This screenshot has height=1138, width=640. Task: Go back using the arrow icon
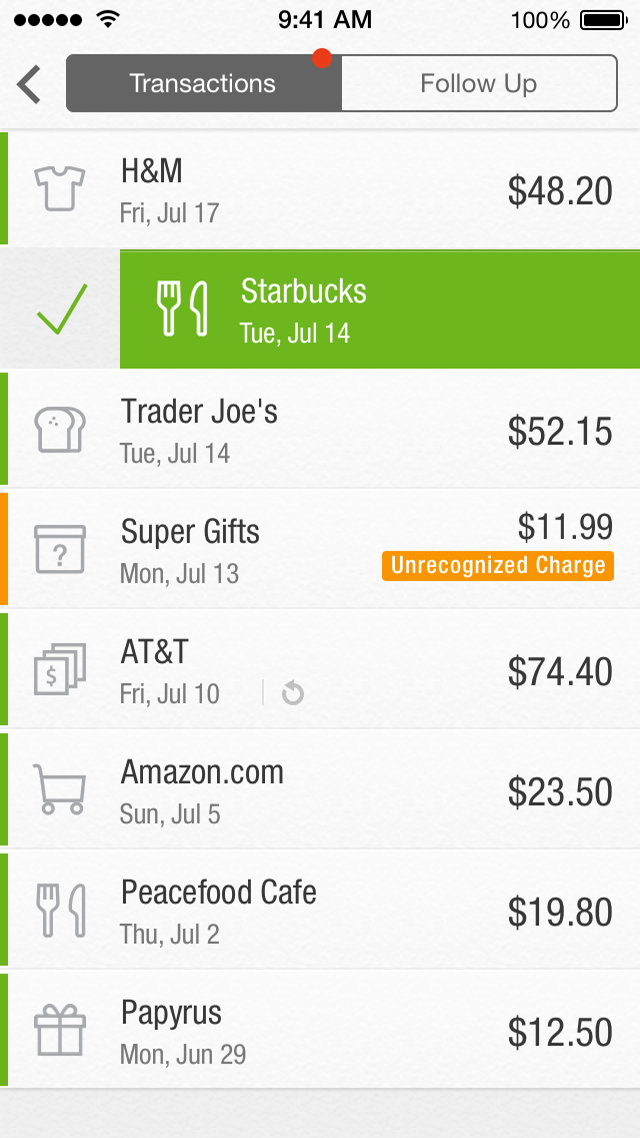(x=29, y=84)
